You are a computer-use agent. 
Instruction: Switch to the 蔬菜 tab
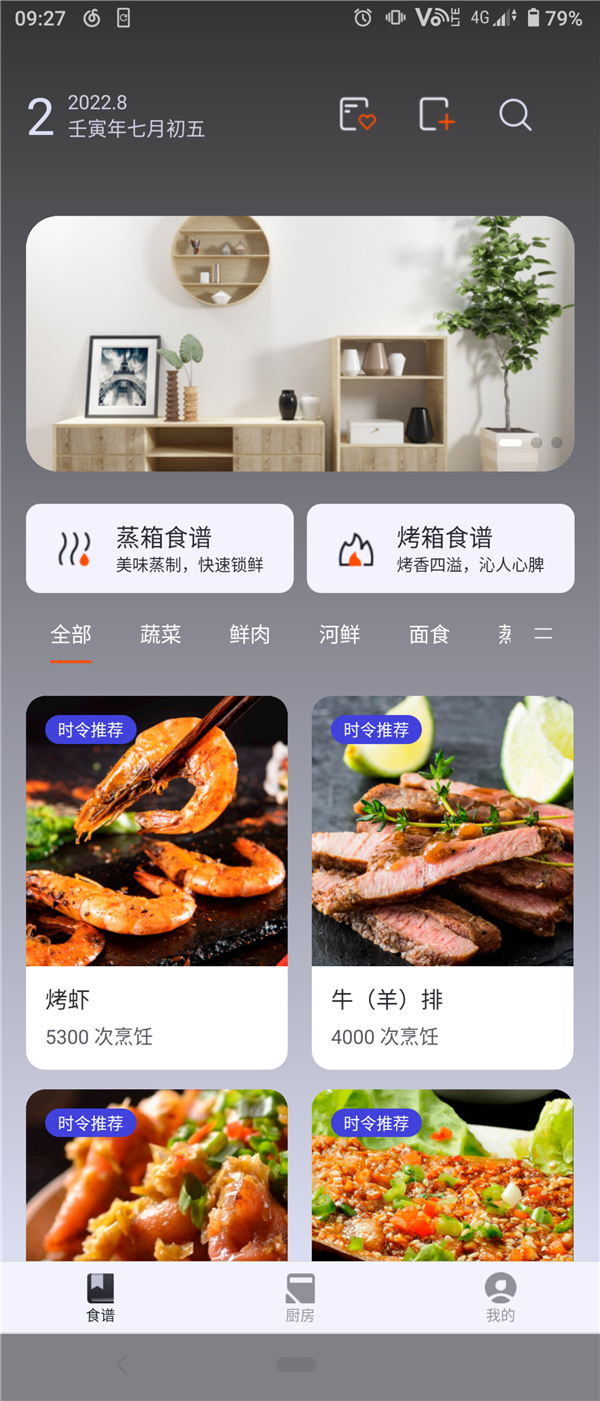coord(160,635)
